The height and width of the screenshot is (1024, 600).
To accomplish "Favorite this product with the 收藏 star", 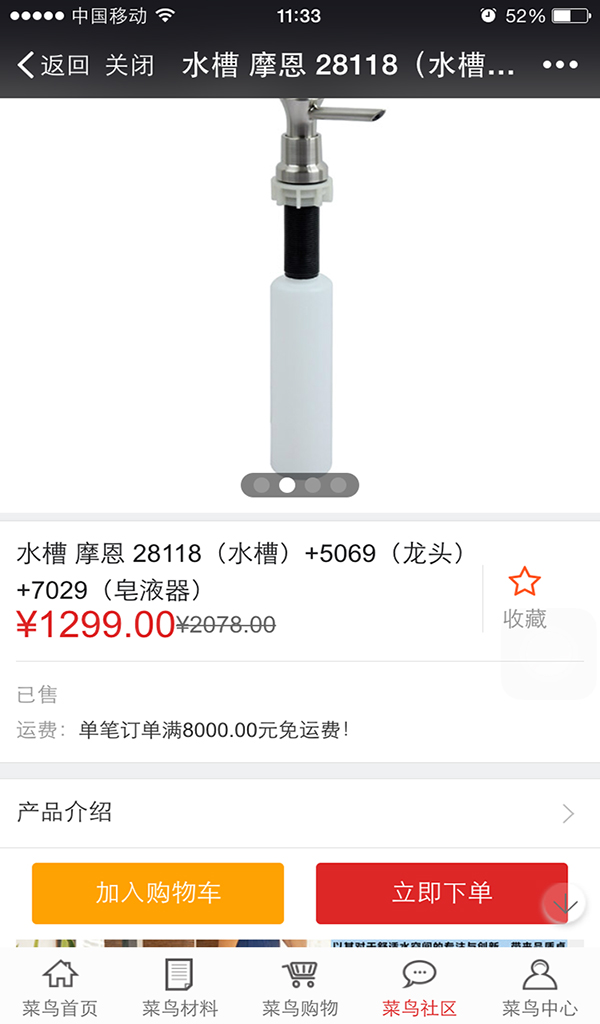I will coord(524,597).
